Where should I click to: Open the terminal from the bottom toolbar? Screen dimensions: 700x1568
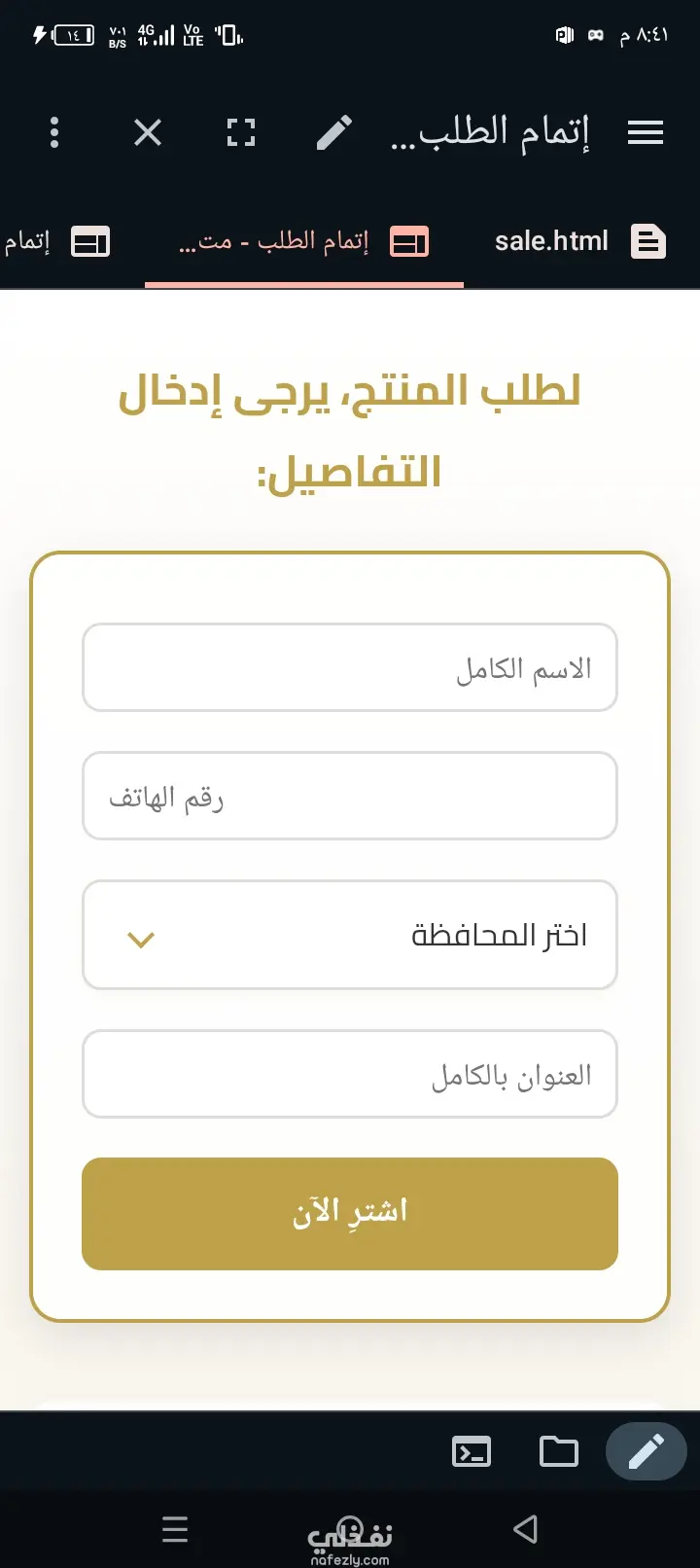click(x=472, y=1451)
